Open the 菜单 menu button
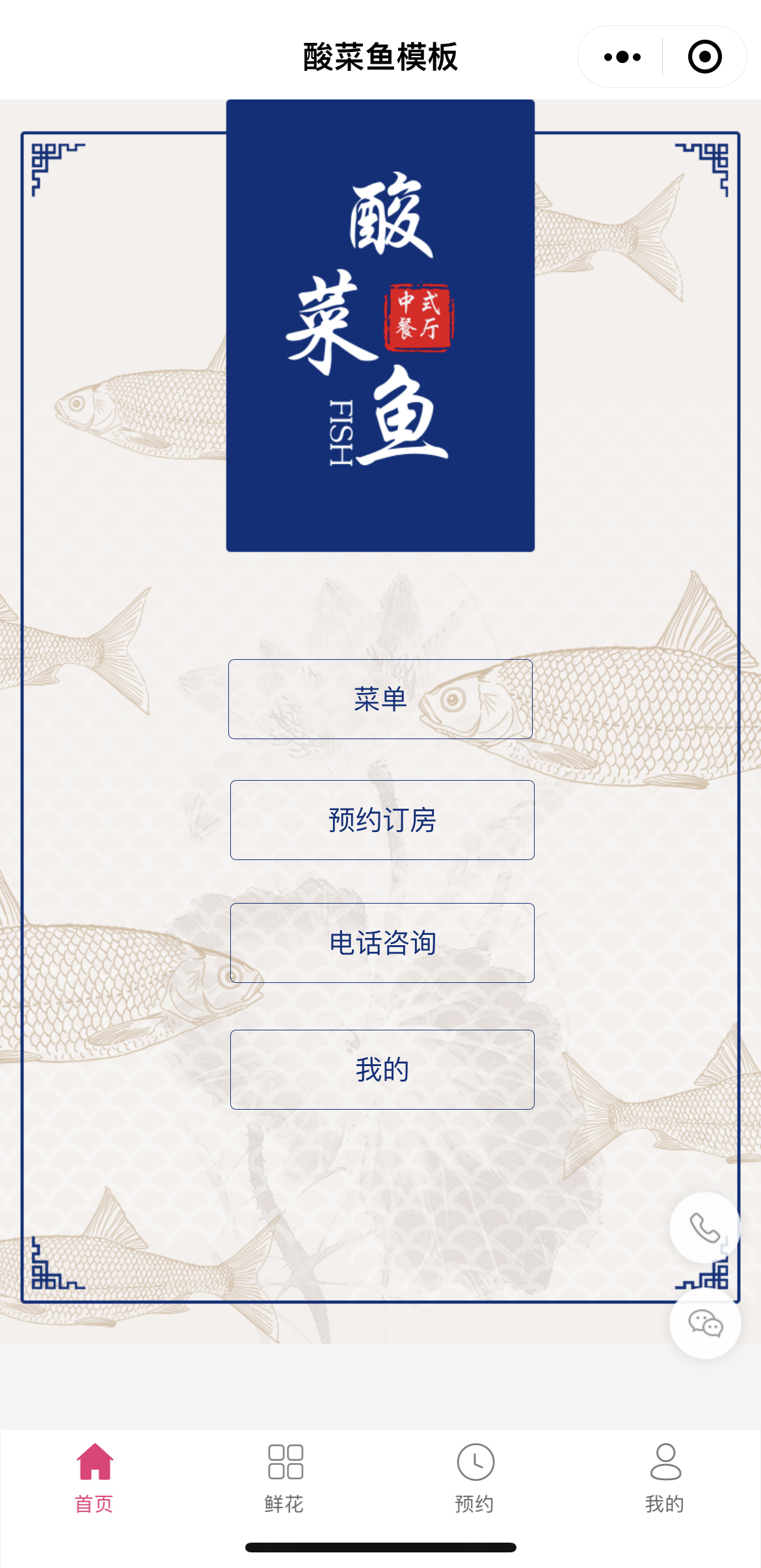The width and height of the screenshot is (761, 1568). tap(381, 700)
